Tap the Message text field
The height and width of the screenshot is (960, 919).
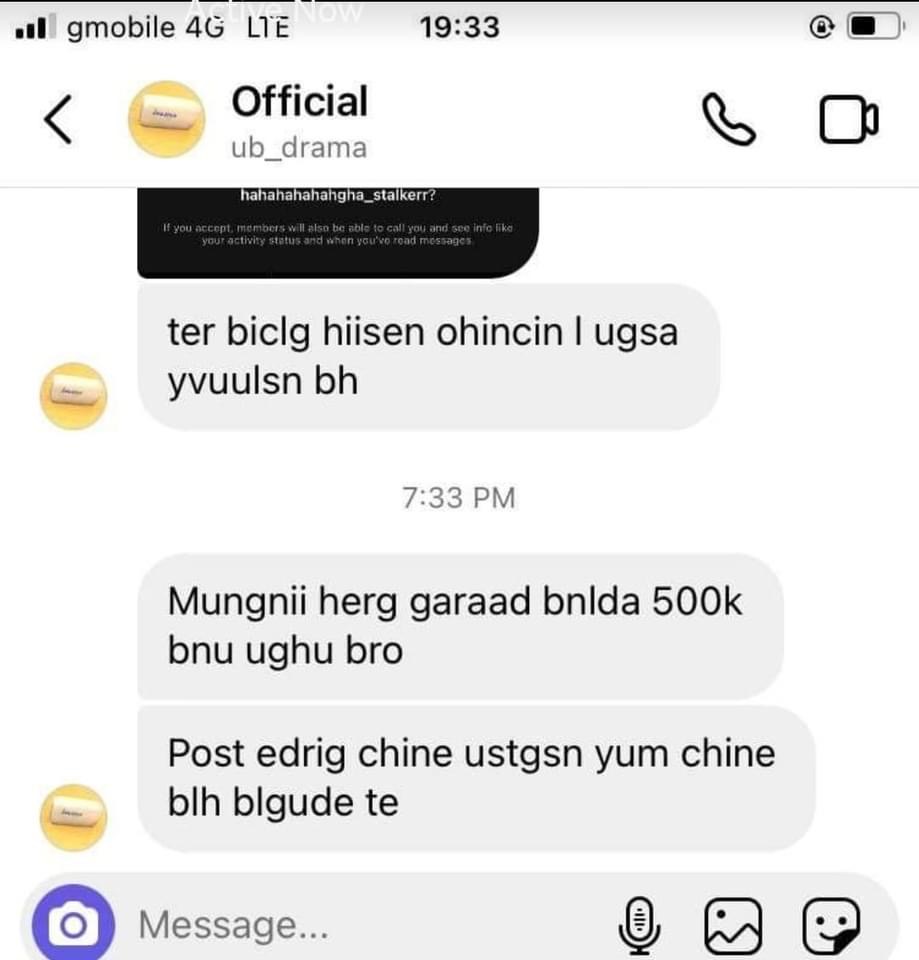pos(350,925)
